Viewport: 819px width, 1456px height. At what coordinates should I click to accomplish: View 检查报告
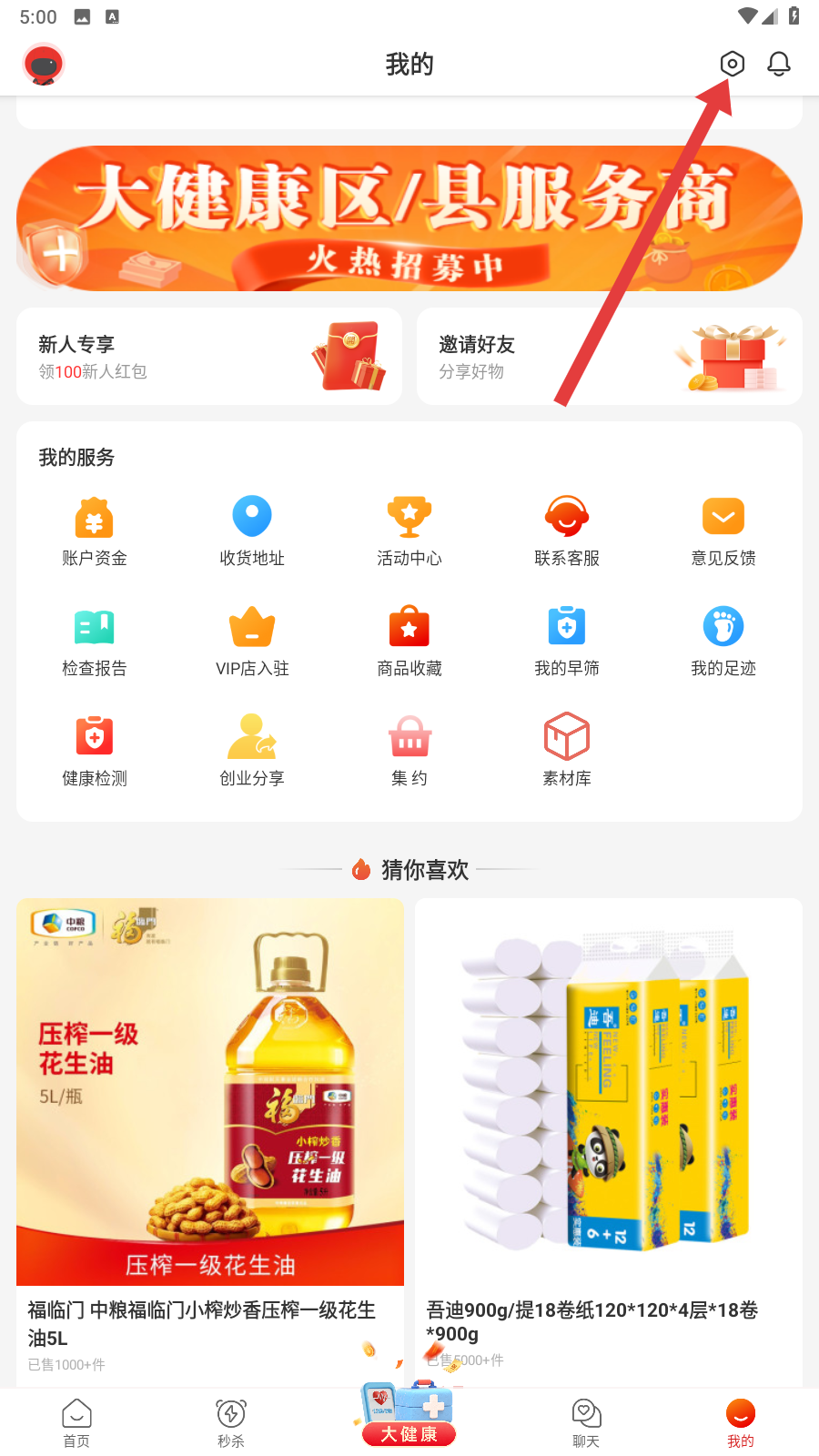(x=95, y=642)
